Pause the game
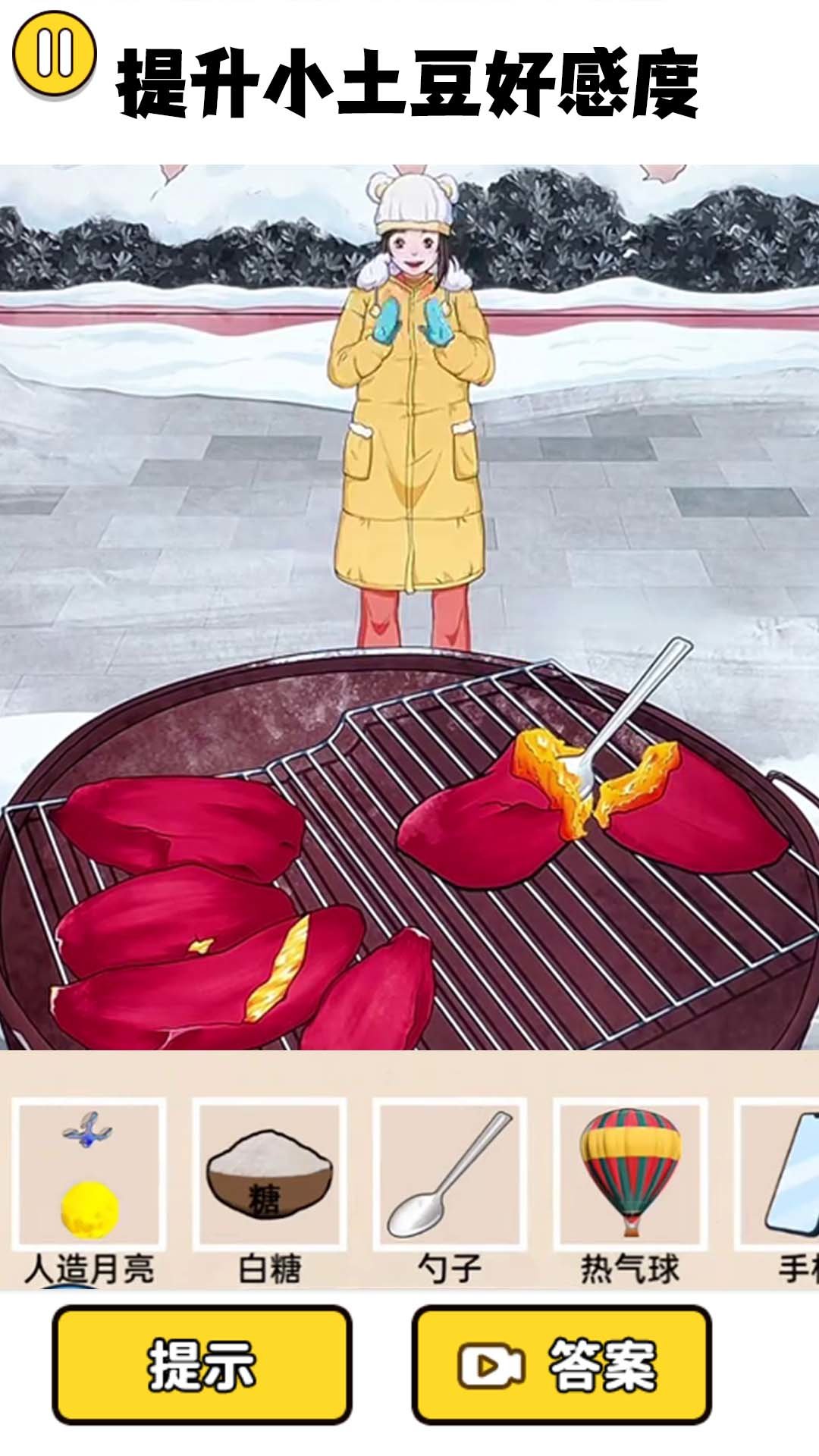 click(54, 52)
